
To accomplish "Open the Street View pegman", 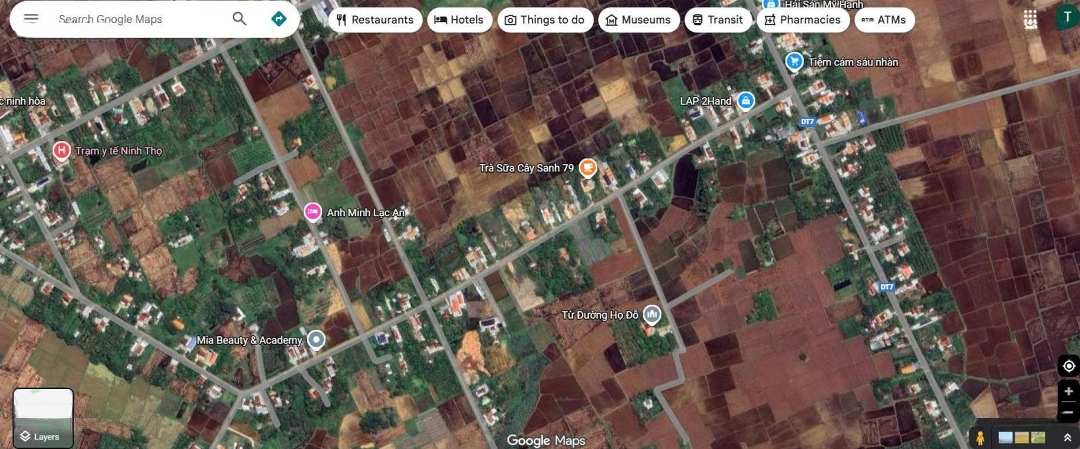I will [981, 437].
